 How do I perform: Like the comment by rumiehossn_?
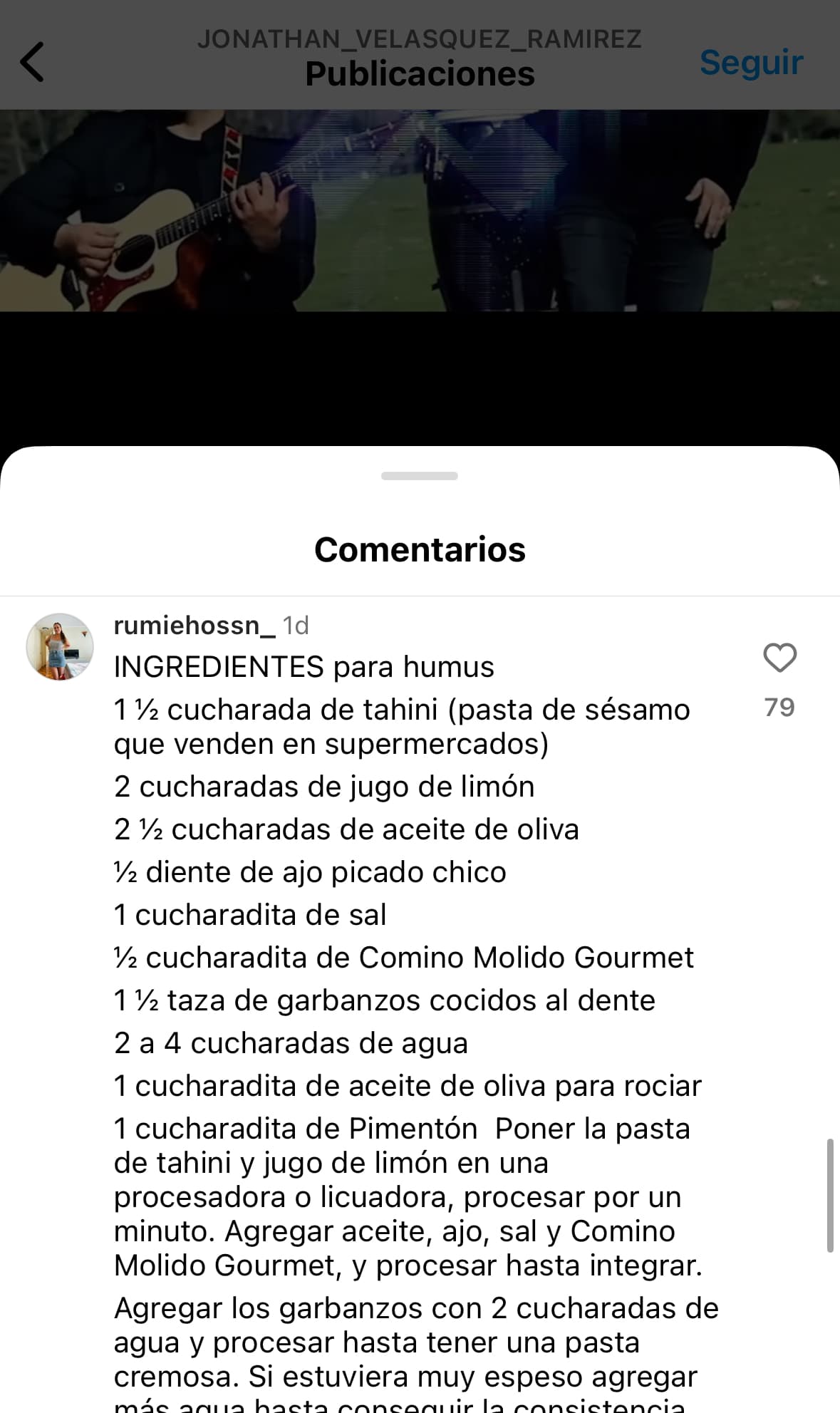coord(779,658)
